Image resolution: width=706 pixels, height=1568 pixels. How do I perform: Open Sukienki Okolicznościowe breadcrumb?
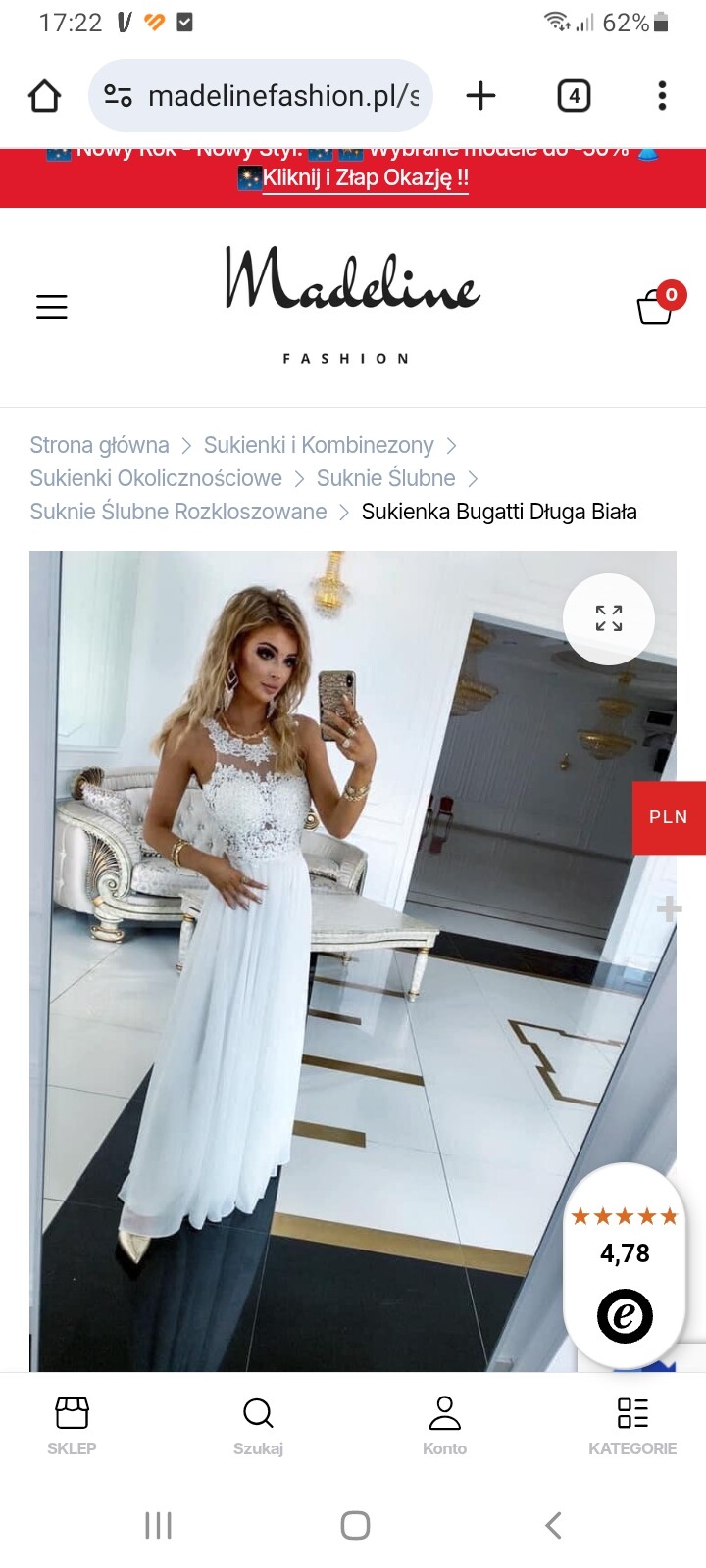point(156,478)
